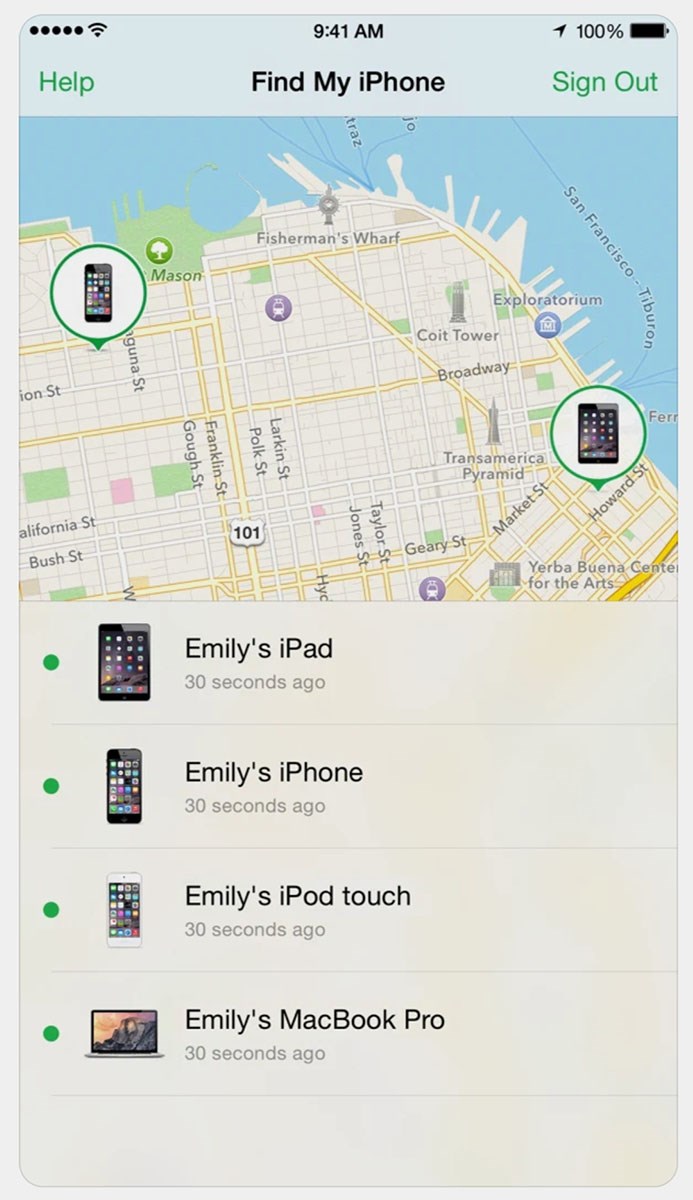693x1200 pixels.
Task: Open the Help page
Action: 66,82
